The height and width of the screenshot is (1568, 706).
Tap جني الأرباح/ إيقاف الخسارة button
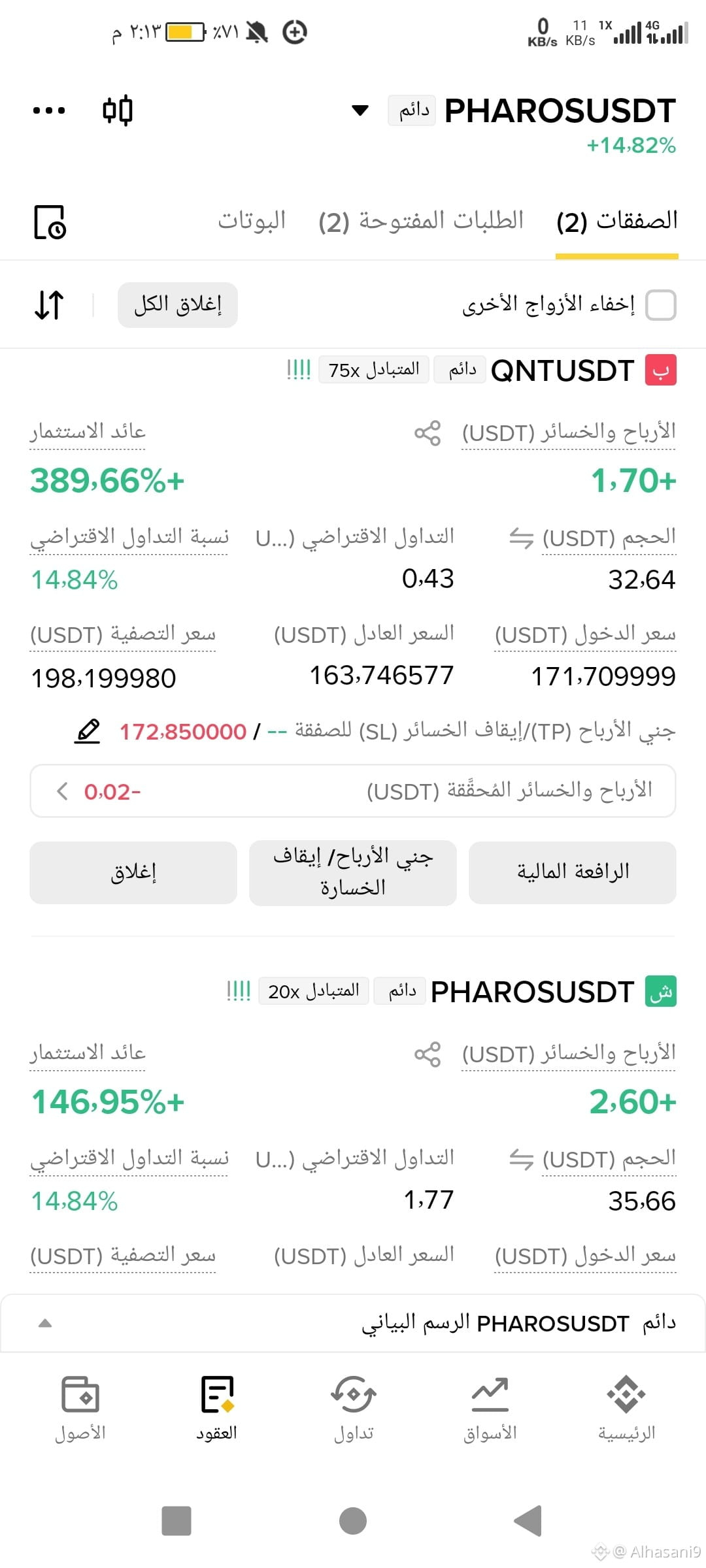353,872
